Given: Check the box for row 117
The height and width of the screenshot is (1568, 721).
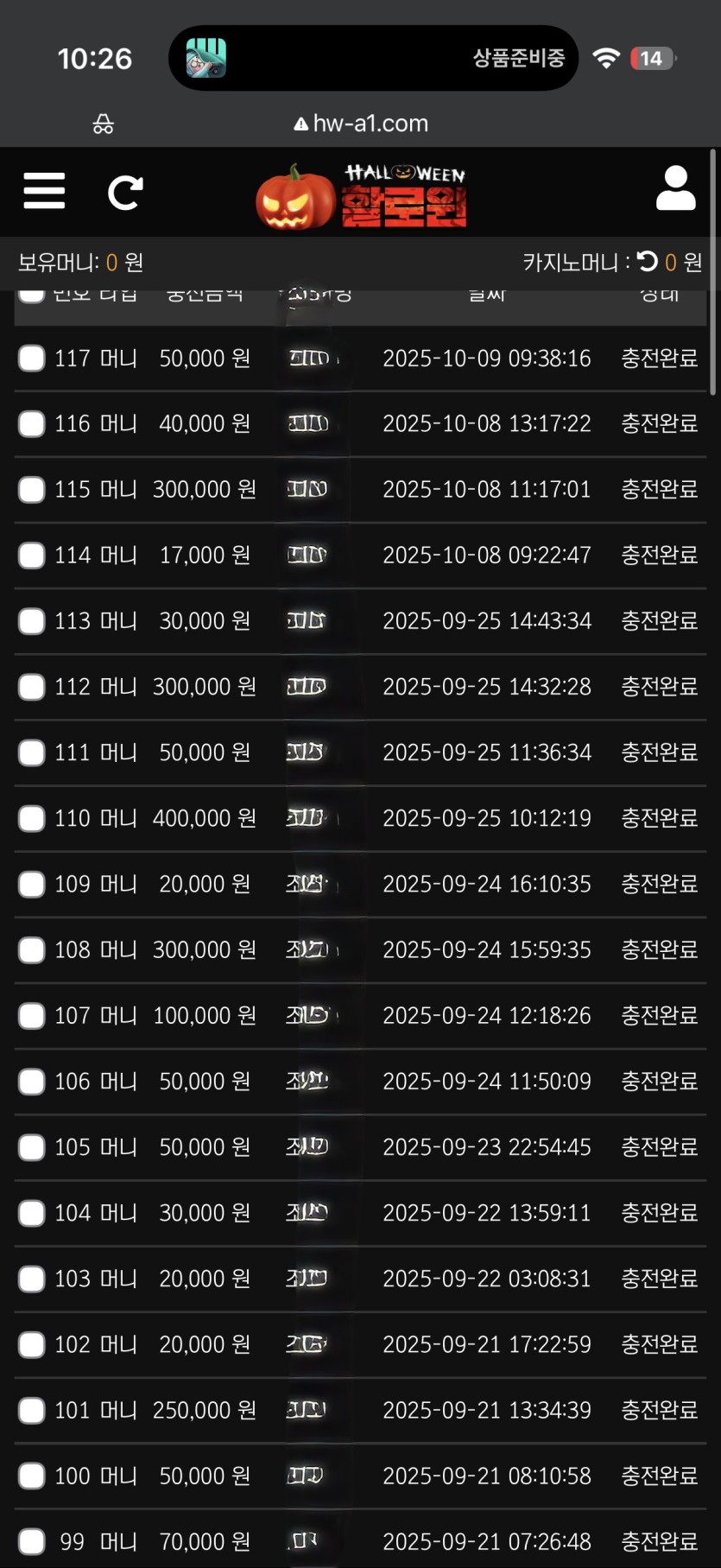Looking at the screenshot, I should [x=32, y=359].
